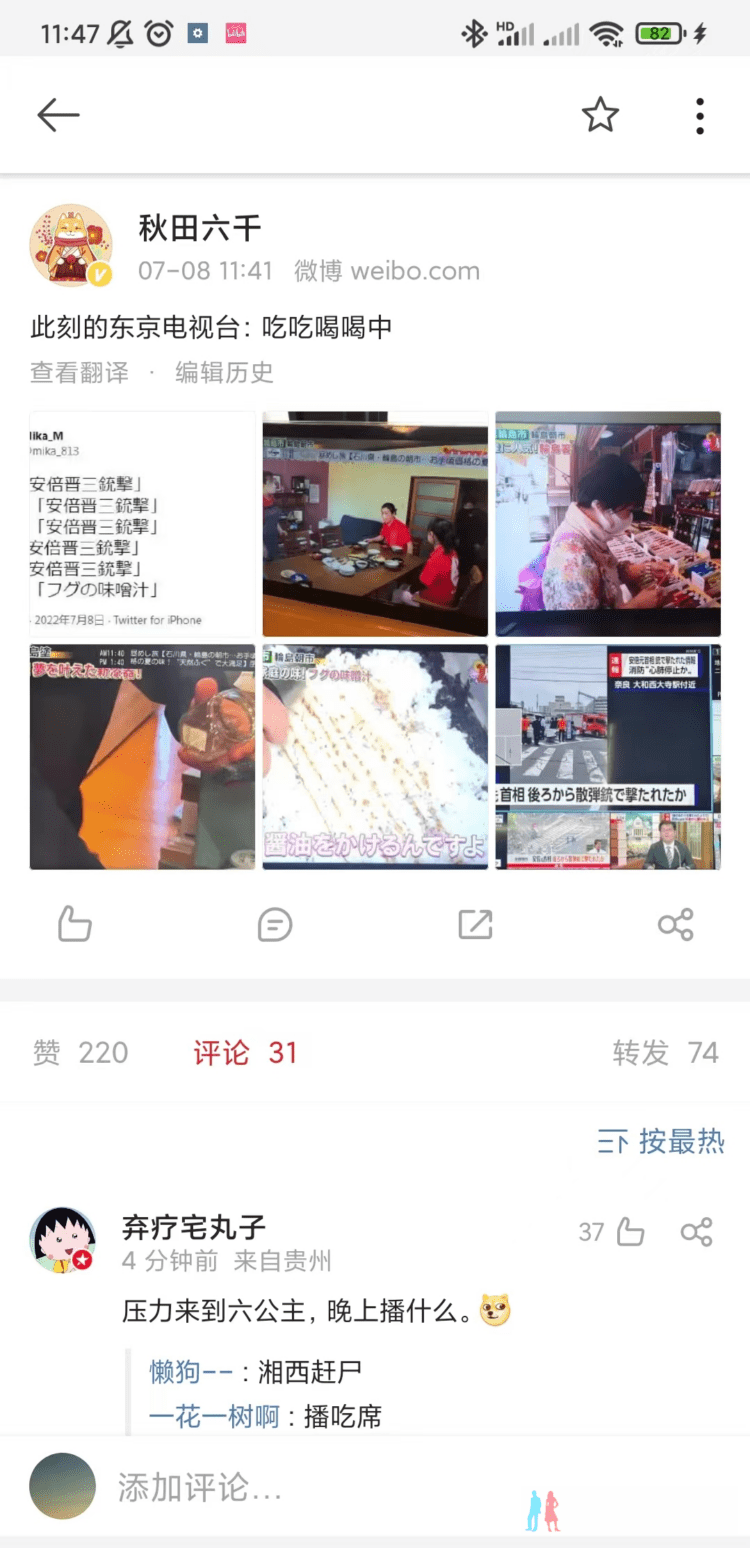Open the soy sauce subtitle image
Viewport: 750px width, 1548px height.
pyautogui.click(x=375, y=756)
